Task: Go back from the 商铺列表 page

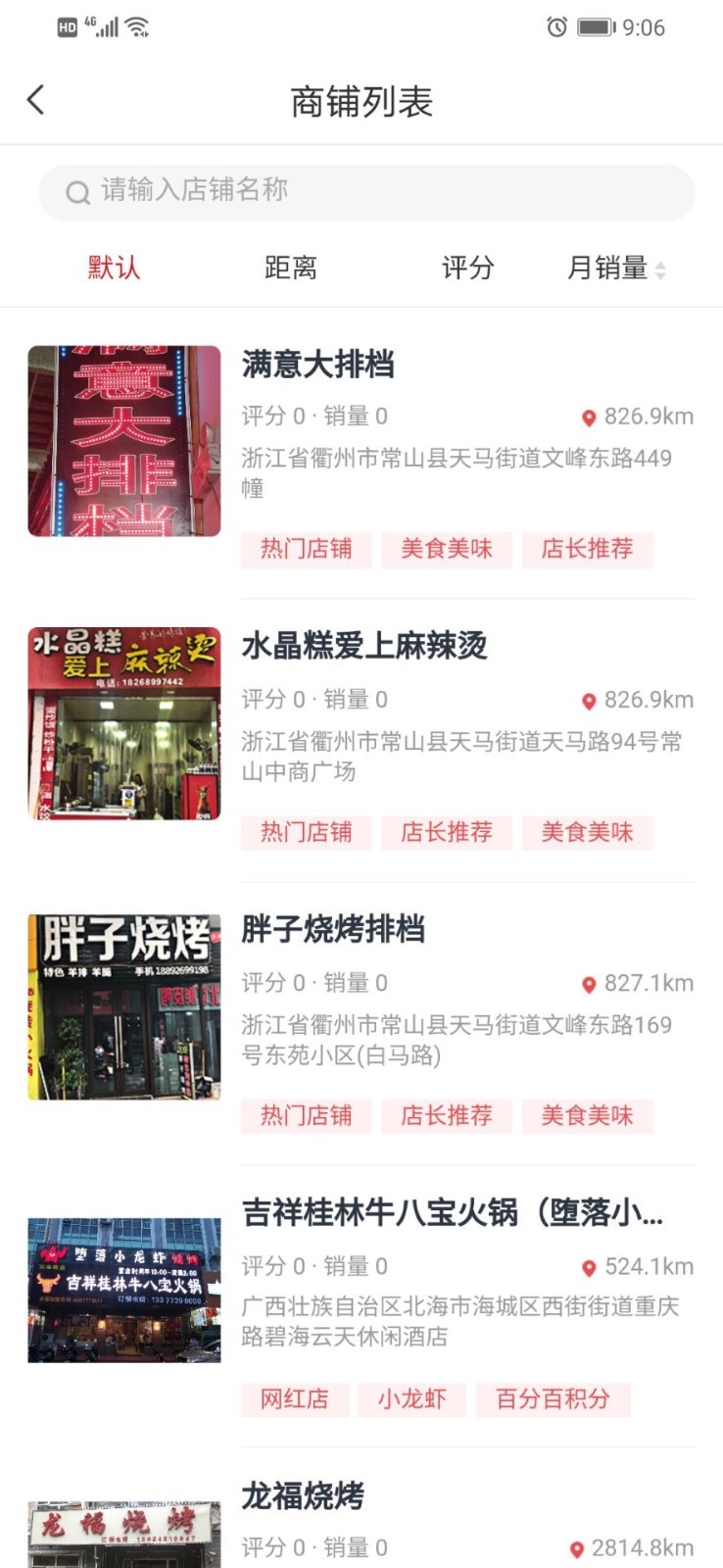Action: [36, 100]
